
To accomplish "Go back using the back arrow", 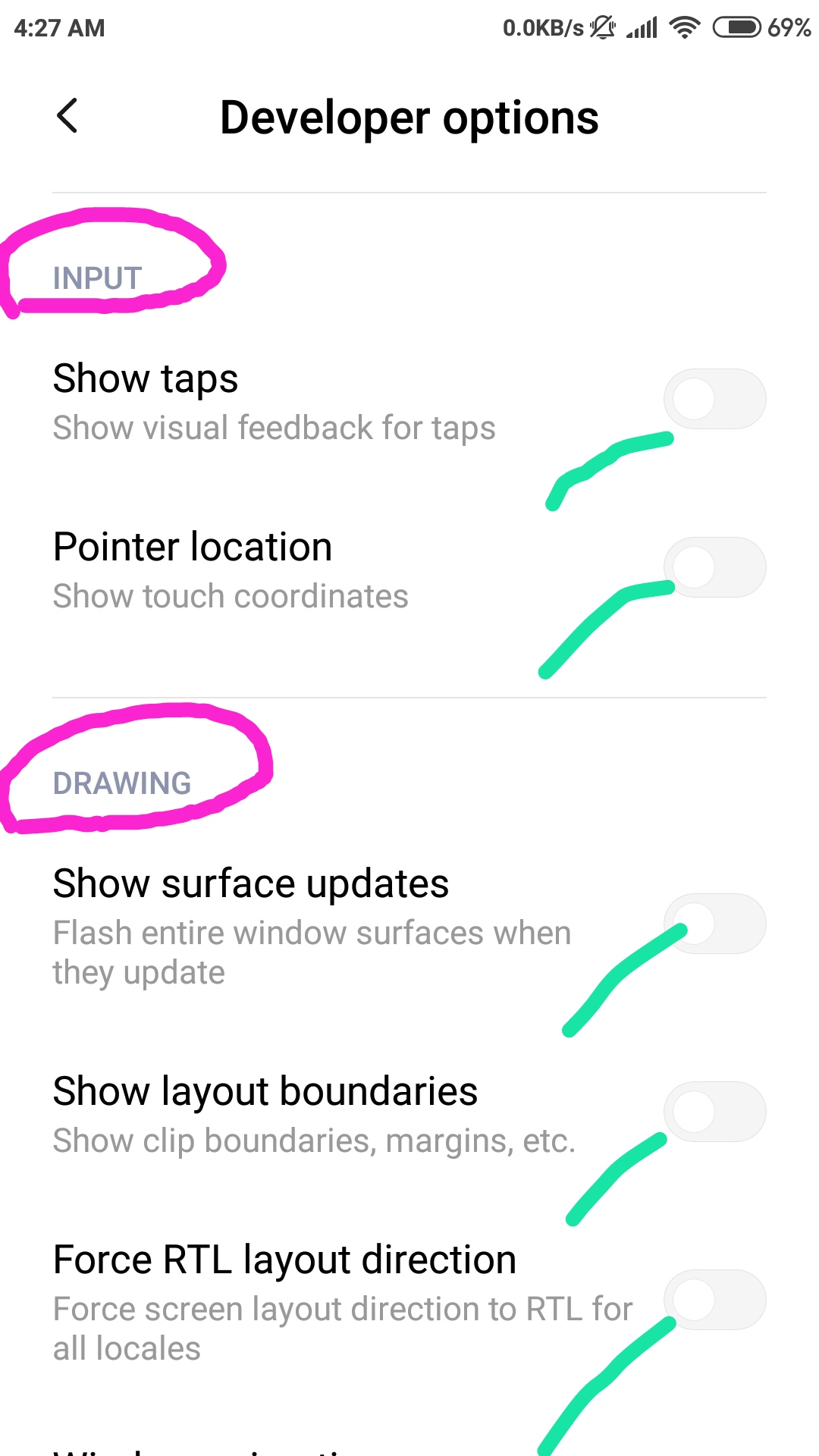I will [67, 117].
